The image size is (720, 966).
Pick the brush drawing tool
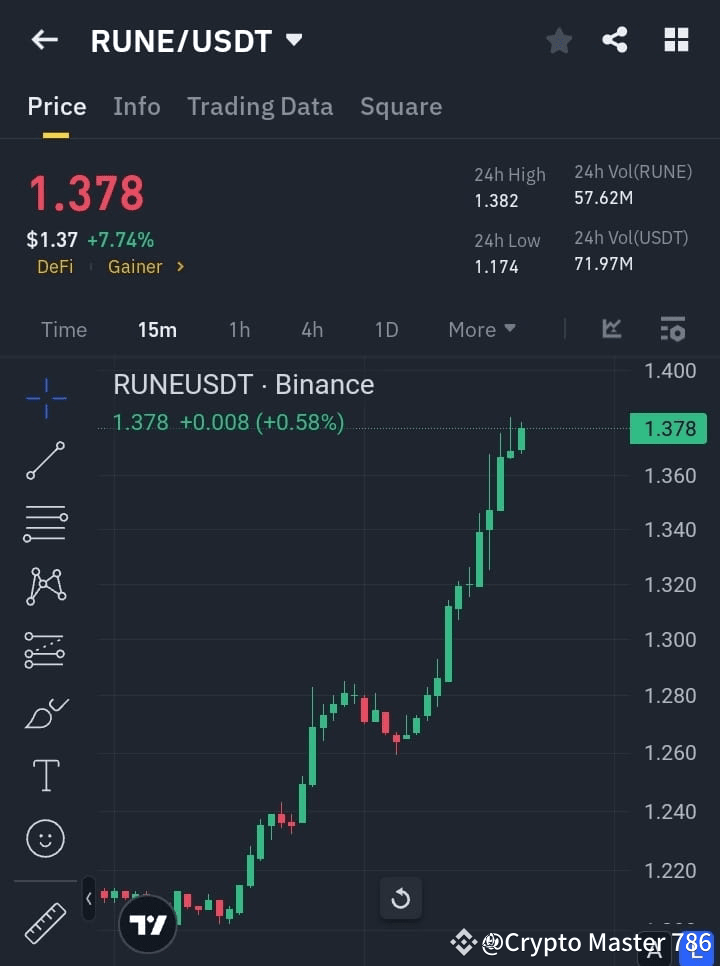[x=45, y=712]
